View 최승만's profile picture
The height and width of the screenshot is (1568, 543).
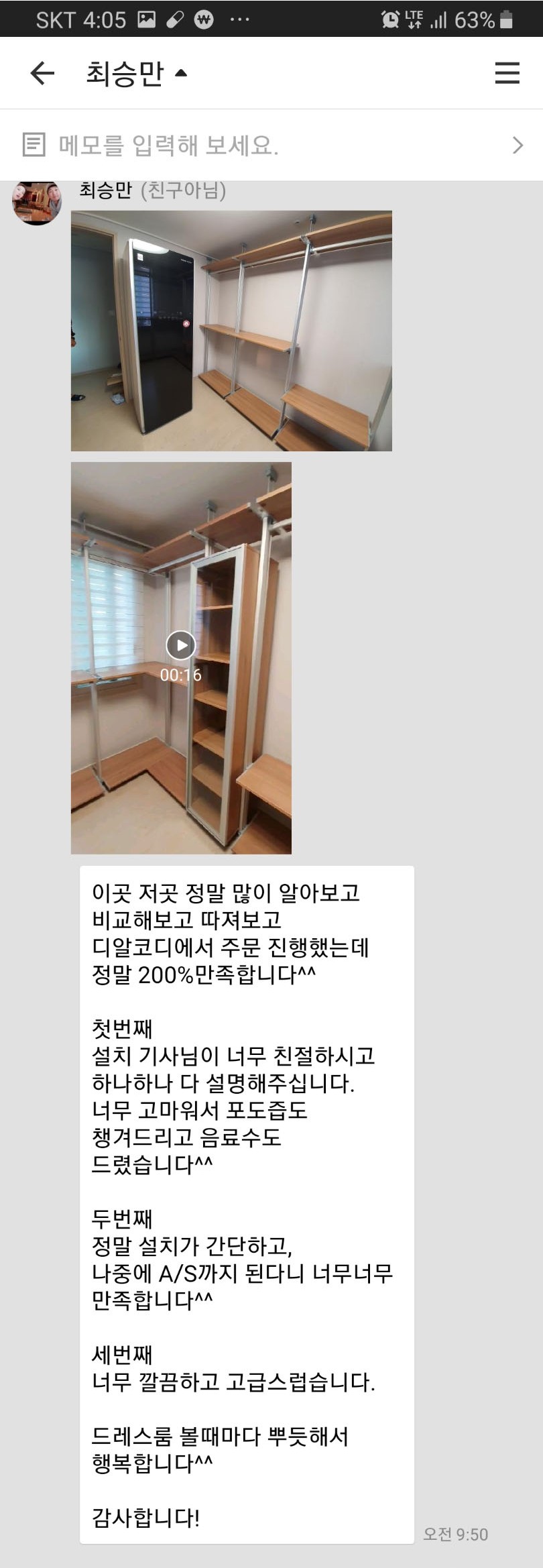point(37,202)
